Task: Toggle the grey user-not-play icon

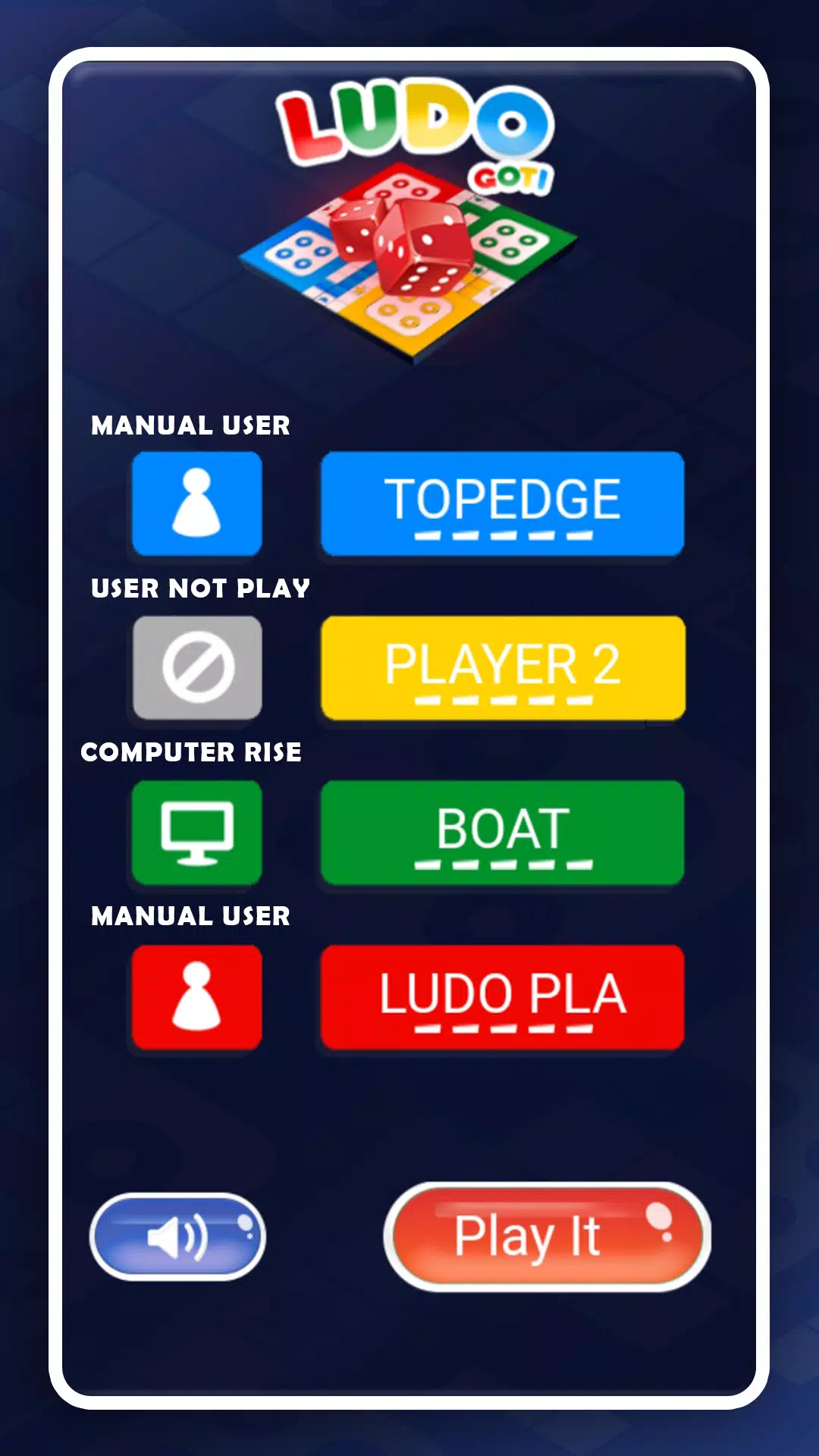Action: 197,667
